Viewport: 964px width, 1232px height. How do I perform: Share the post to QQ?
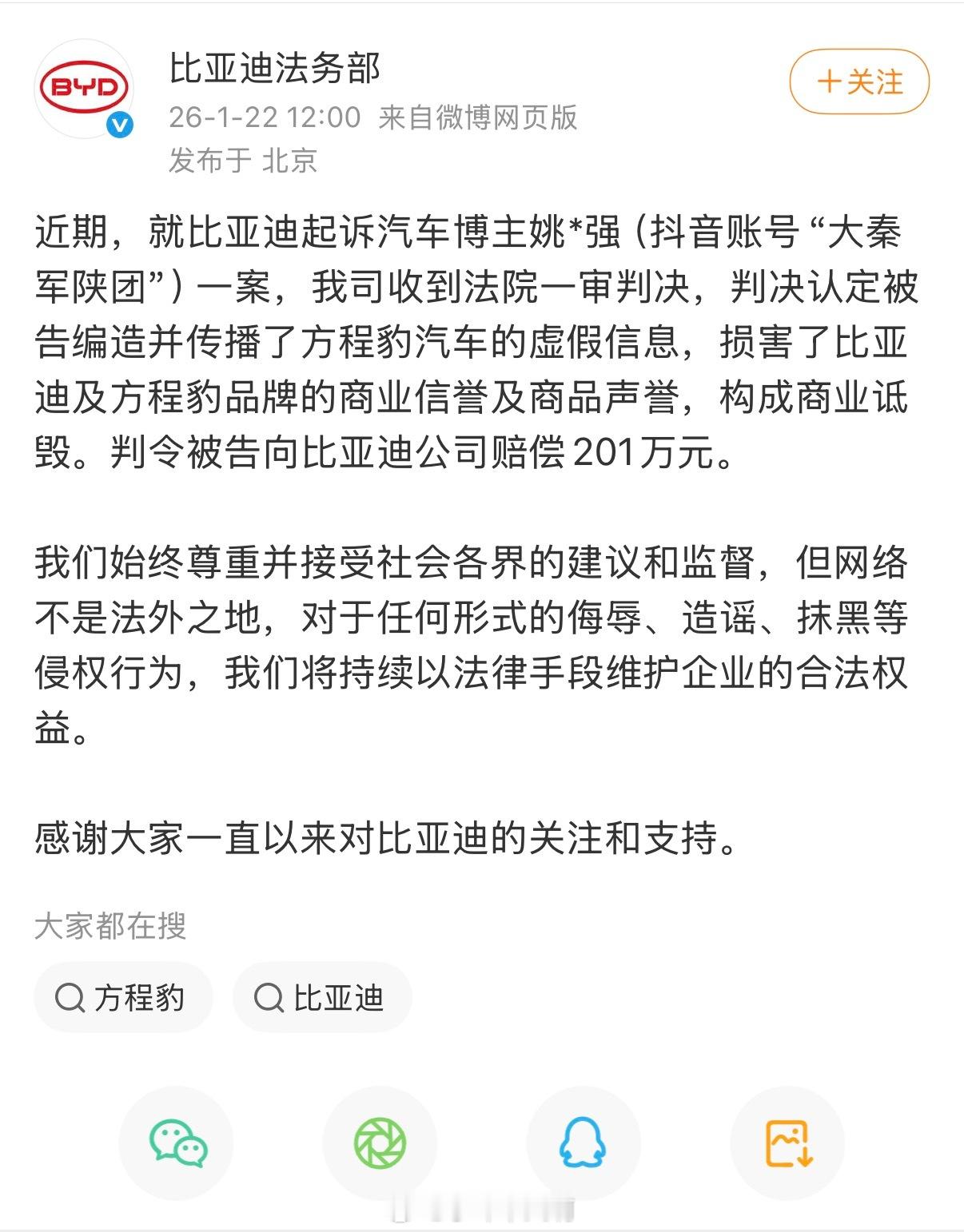click(584, 1143)
